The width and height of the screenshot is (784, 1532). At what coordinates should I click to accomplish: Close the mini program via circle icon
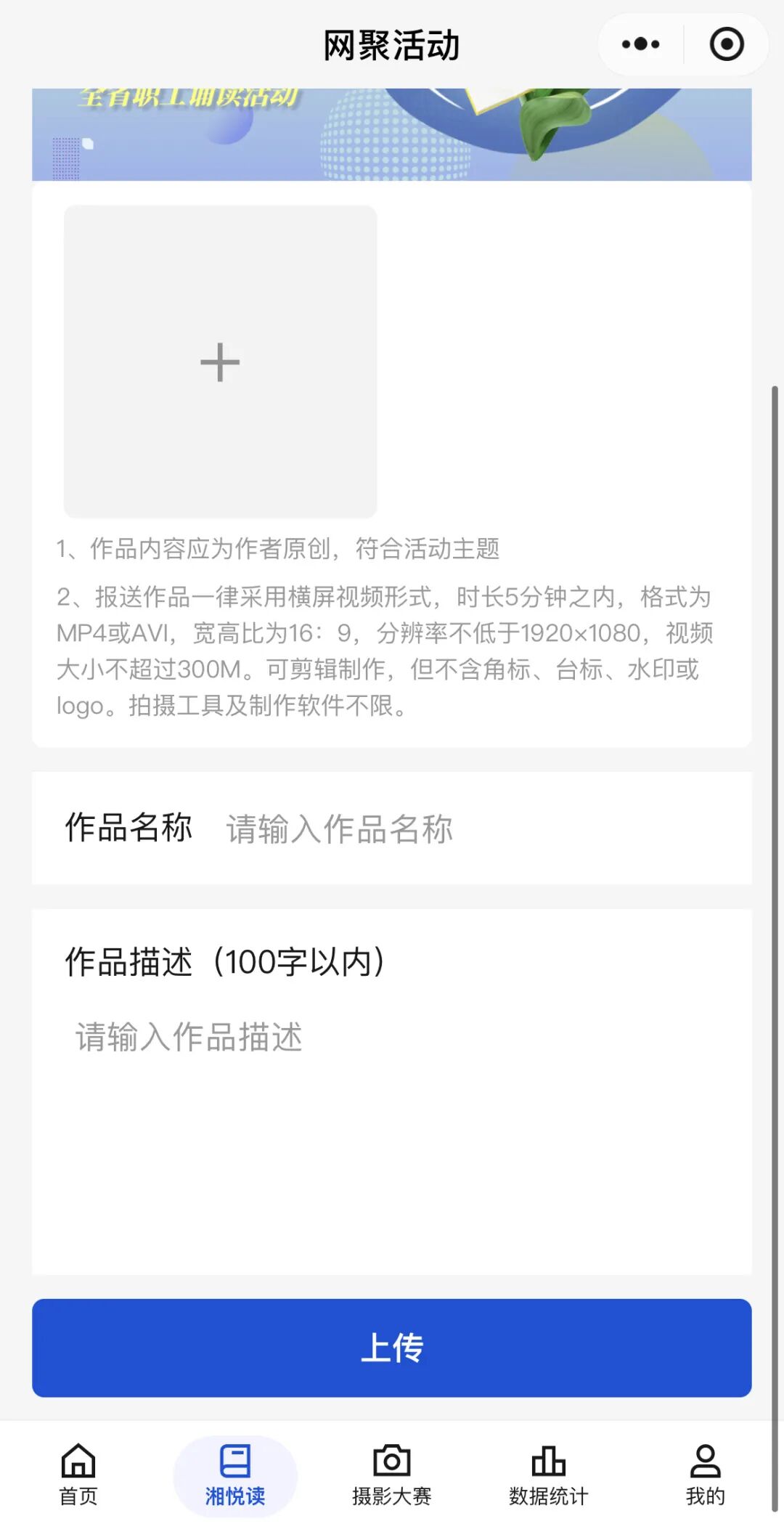[726, 44]
